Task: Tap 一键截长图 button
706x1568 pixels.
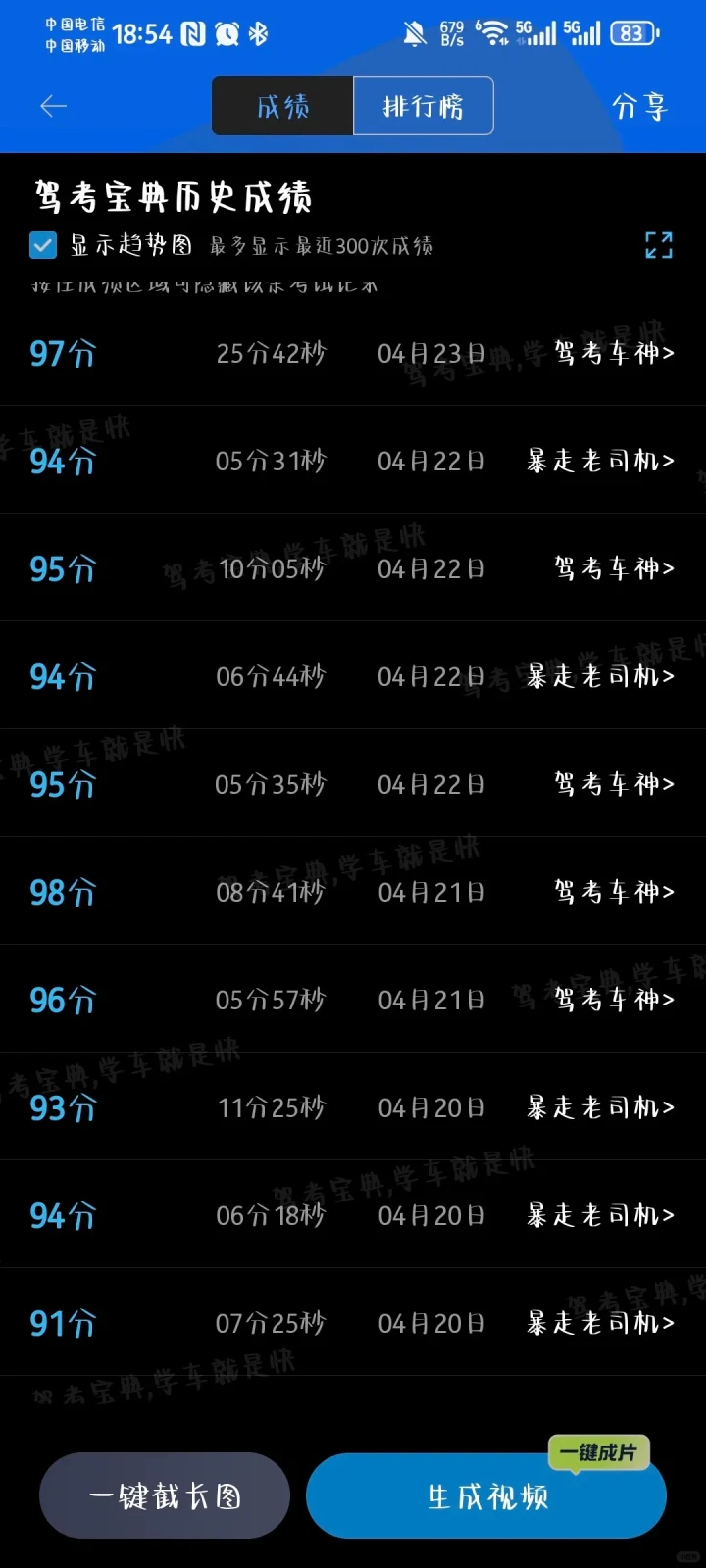Action: click(x=165, y=1495)
